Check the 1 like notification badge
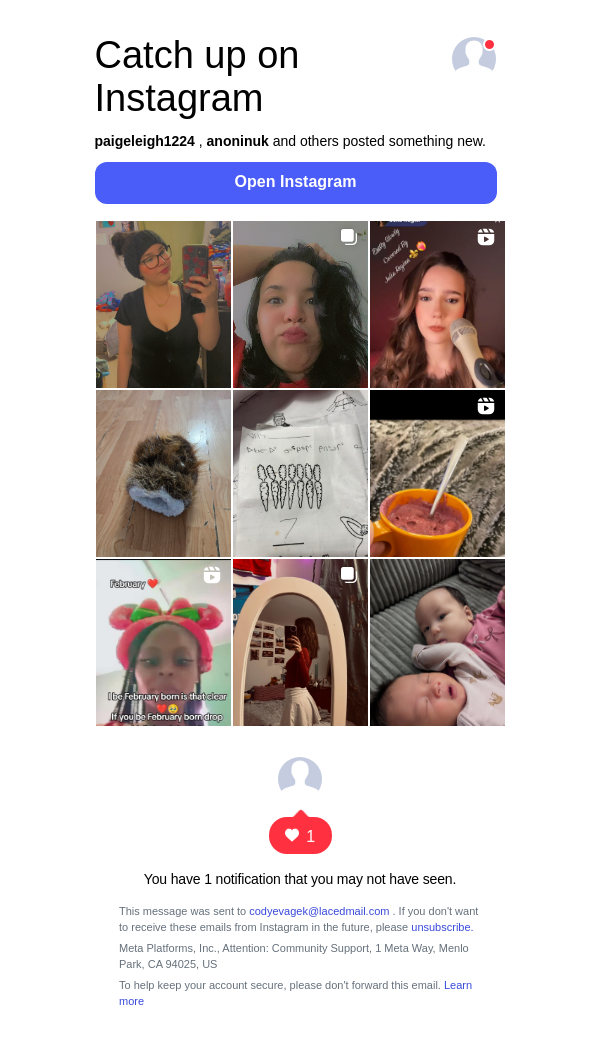 point(300,836)
